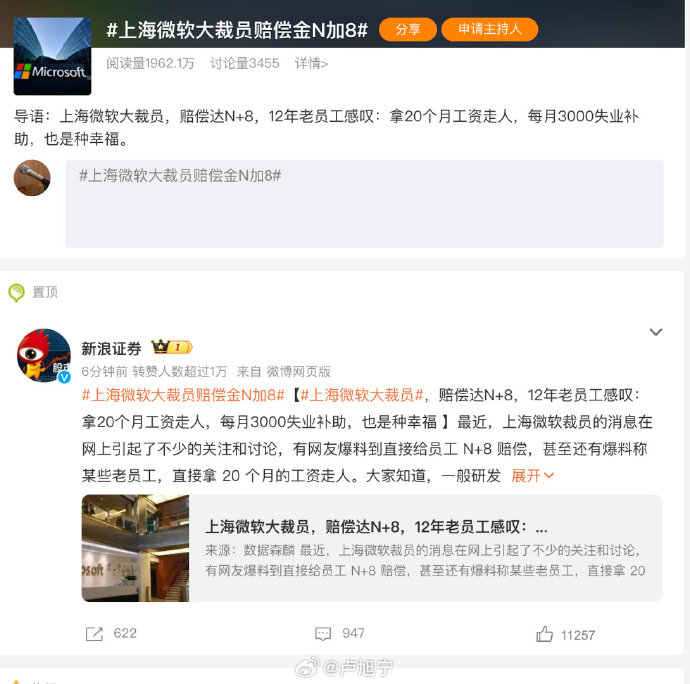
Task: Open 新浪证券 username link
Action: click(111, 348)
